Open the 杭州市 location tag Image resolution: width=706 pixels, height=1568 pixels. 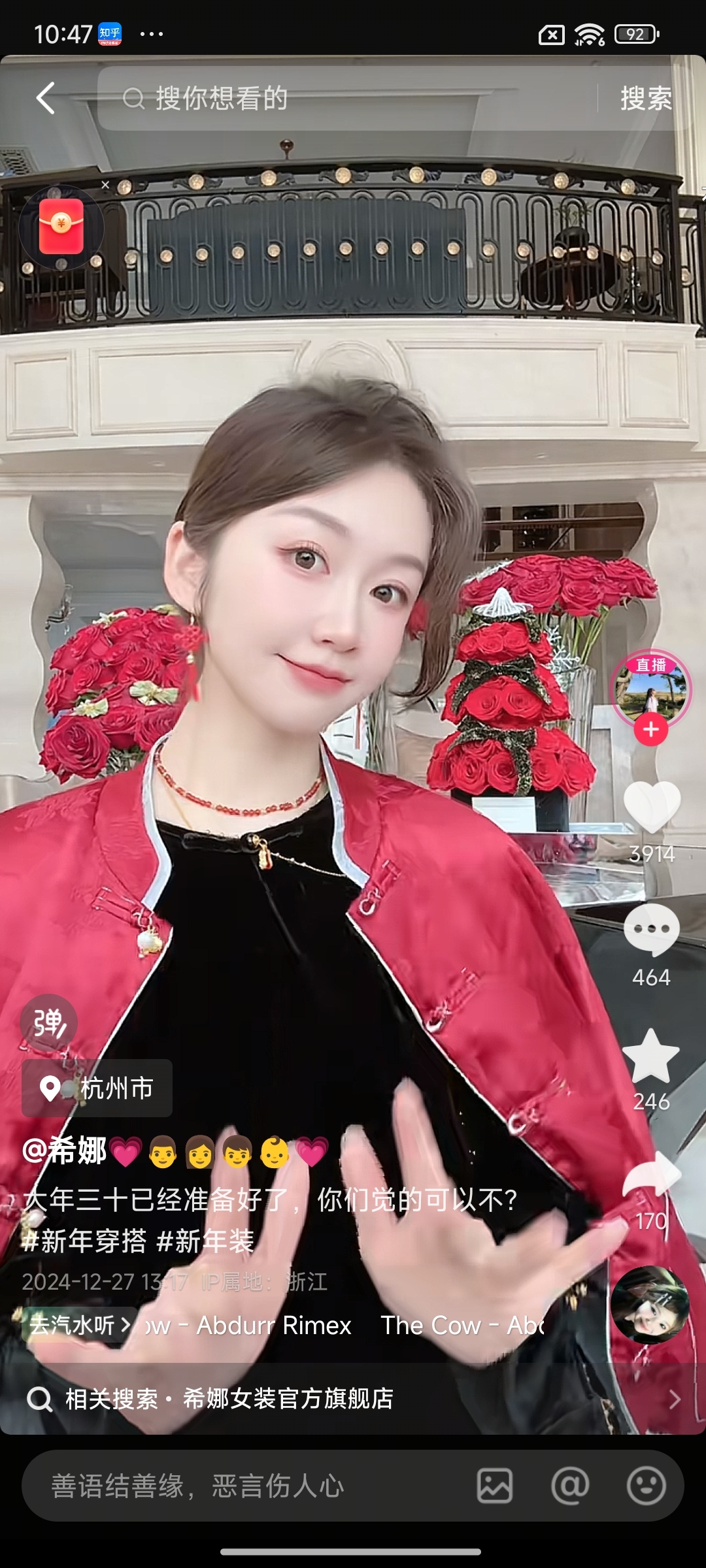[98, 1088]
